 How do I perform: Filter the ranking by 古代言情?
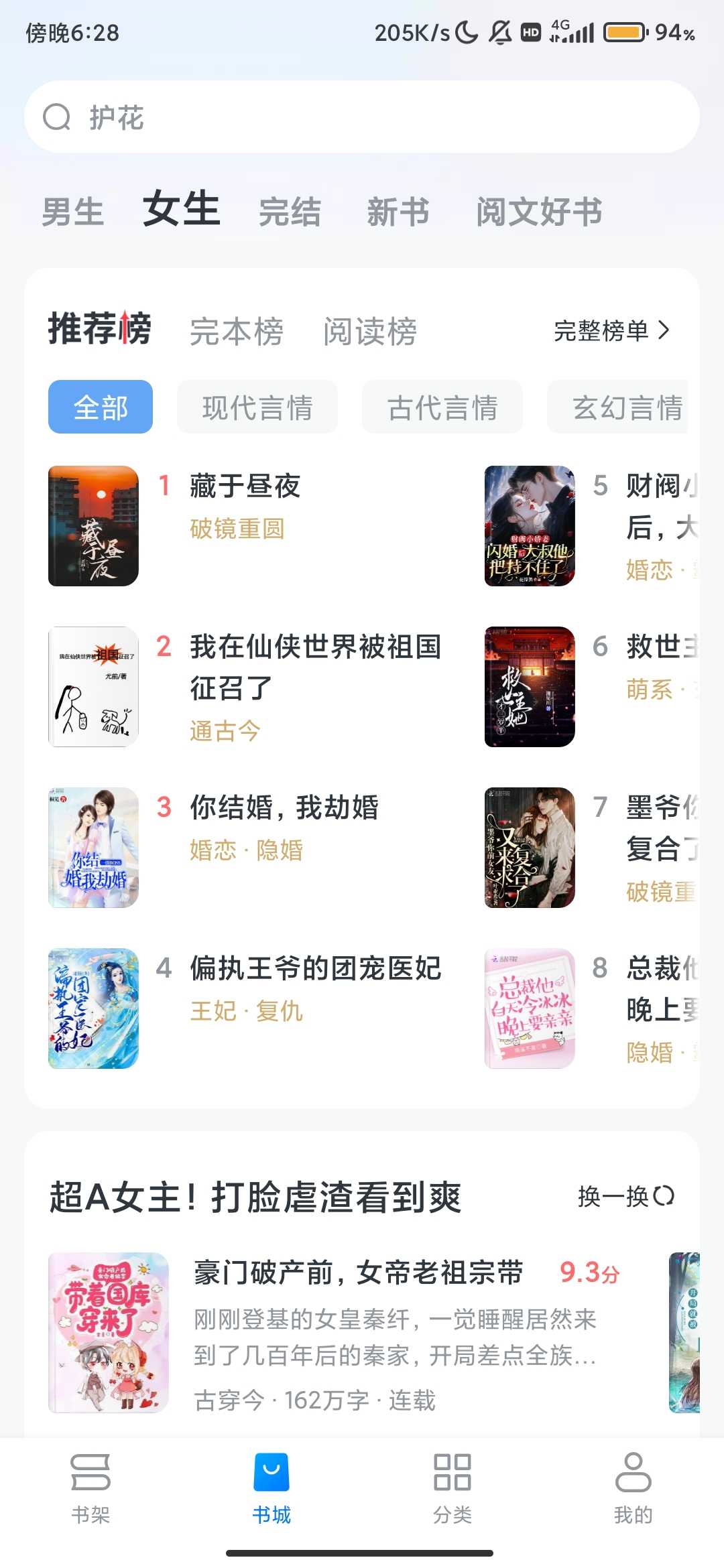click(x=442, y=407)
